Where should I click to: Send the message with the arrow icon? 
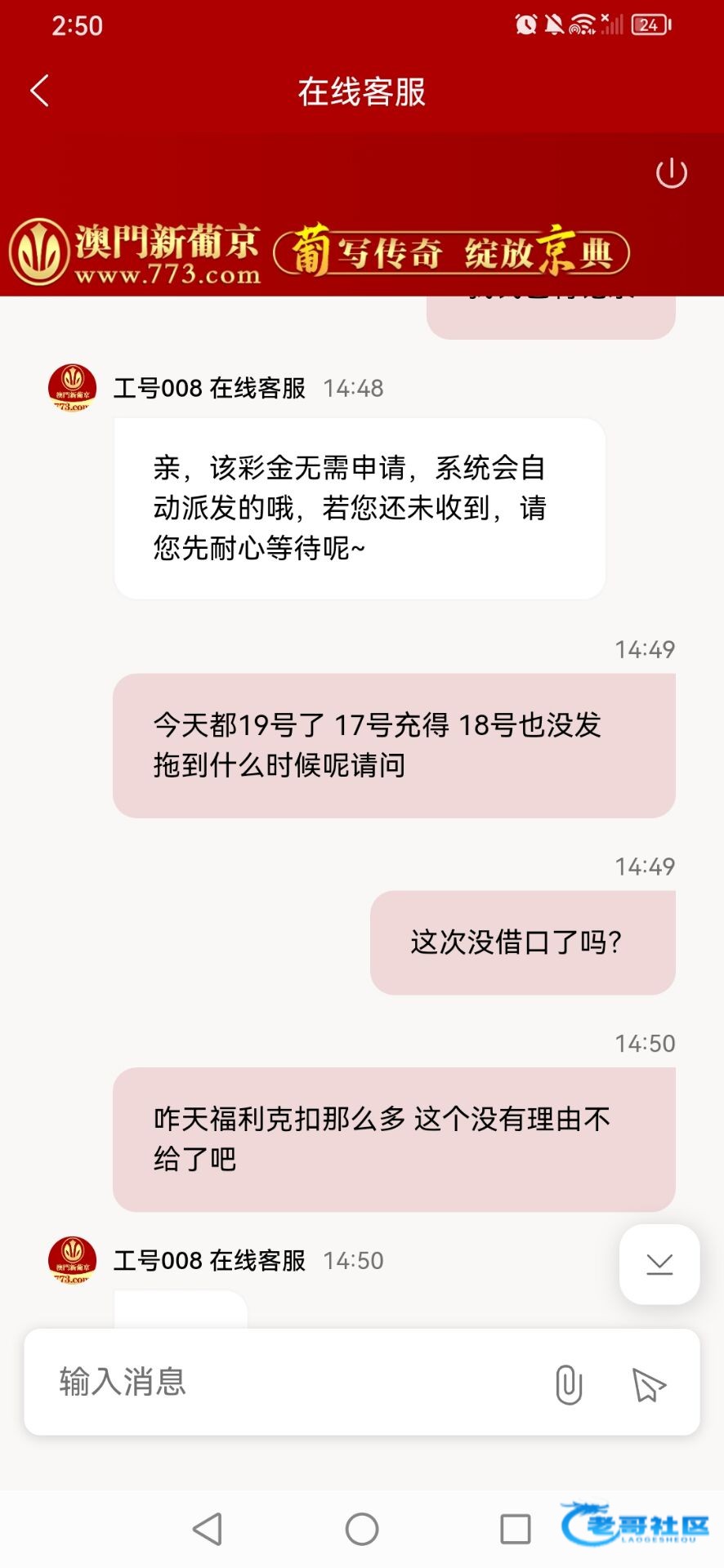coord(649,1384)
